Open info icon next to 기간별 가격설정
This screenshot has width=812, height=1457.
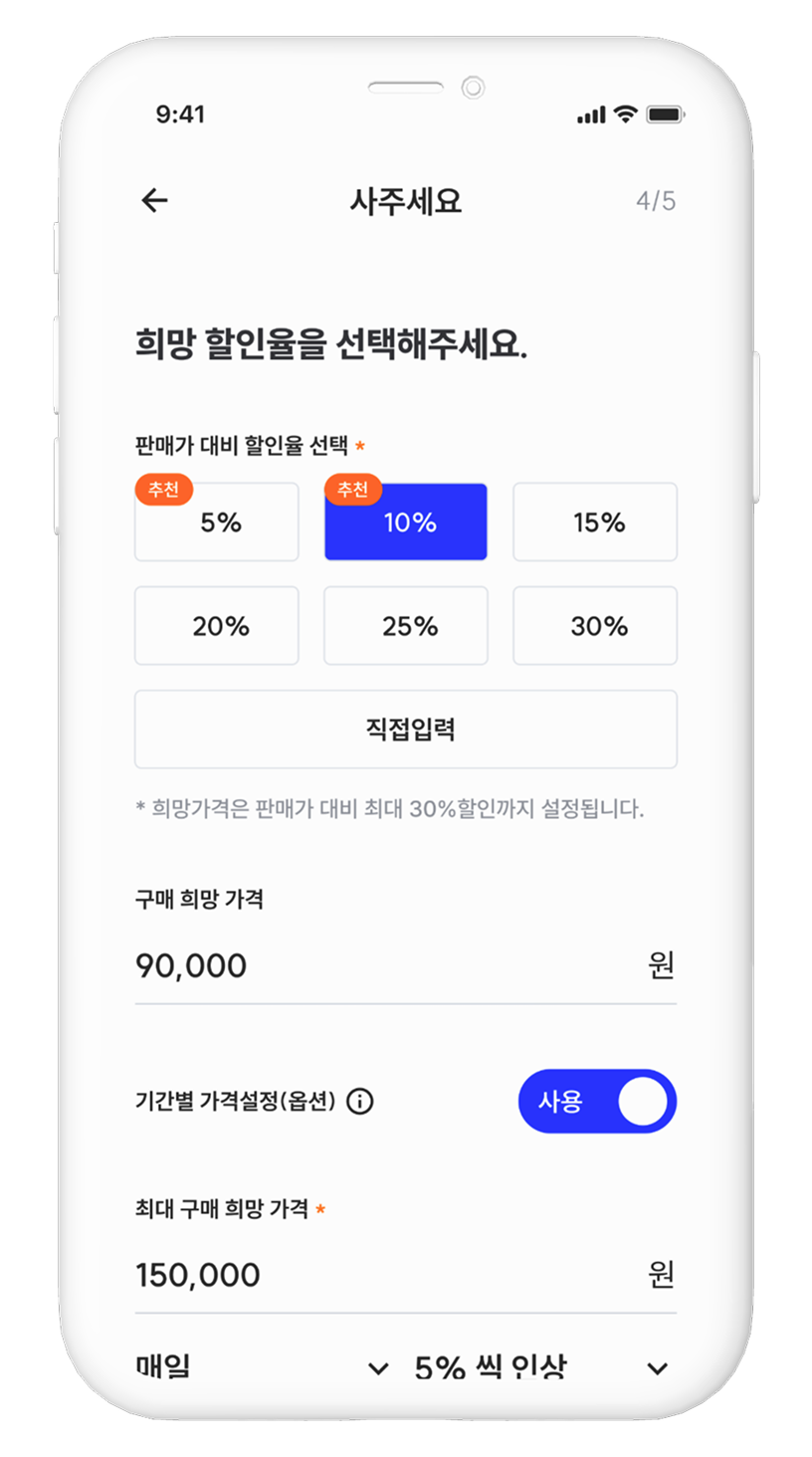[360, 1102]
